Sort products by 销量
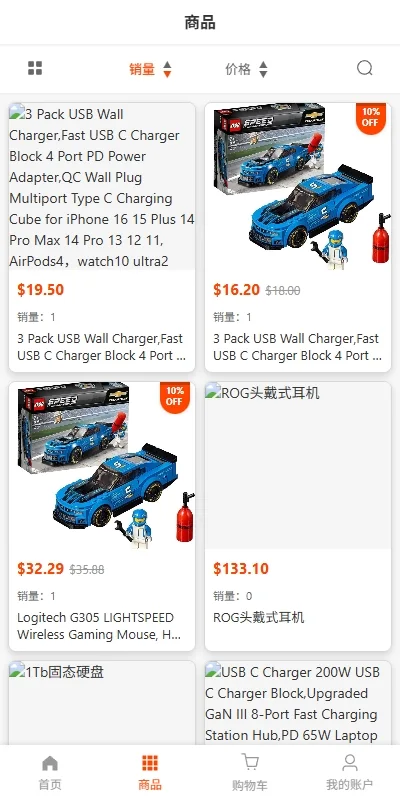 tap(150, 69)
